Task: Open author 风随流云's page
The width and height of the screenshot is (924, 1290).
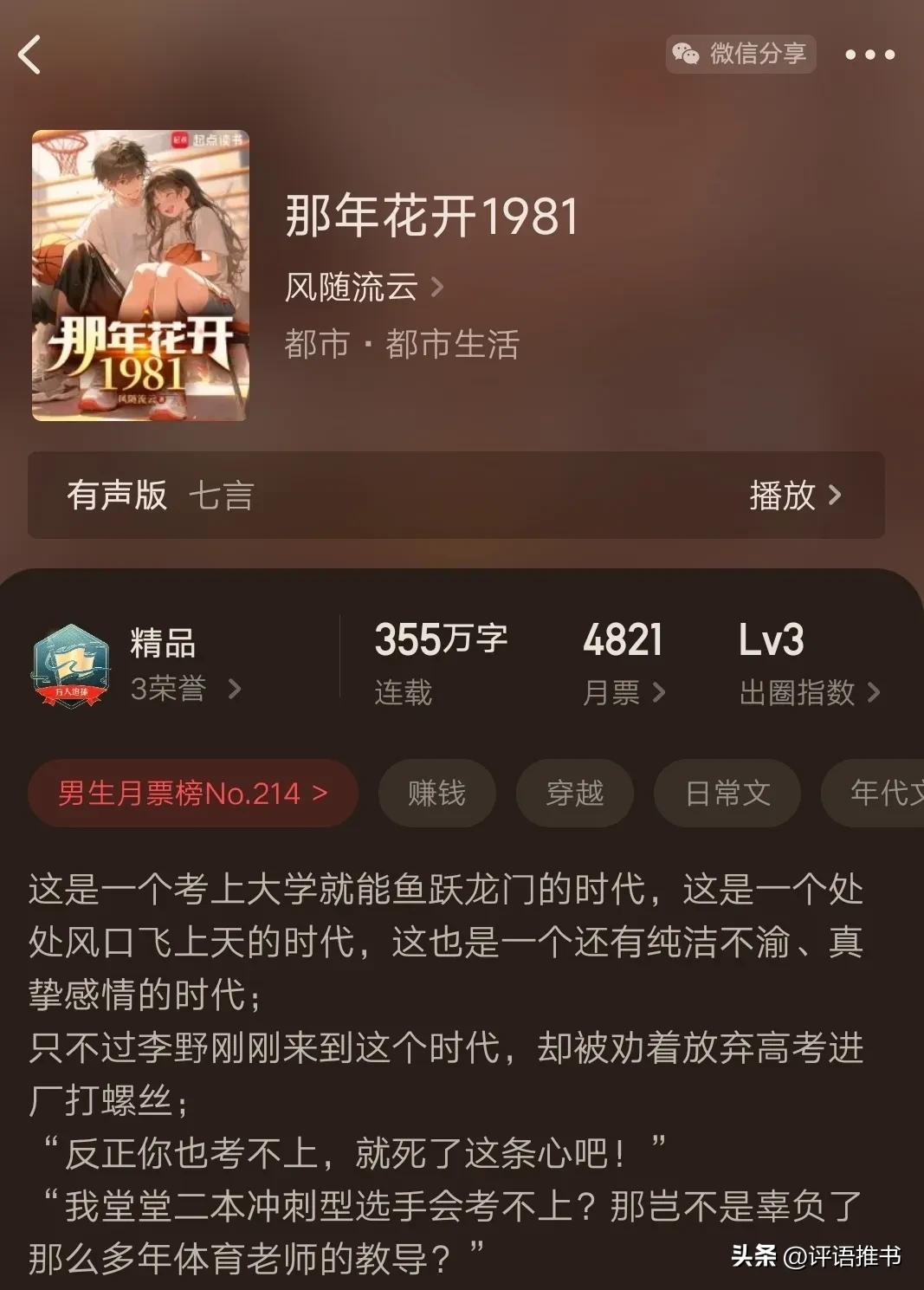Action: (364, 287)
